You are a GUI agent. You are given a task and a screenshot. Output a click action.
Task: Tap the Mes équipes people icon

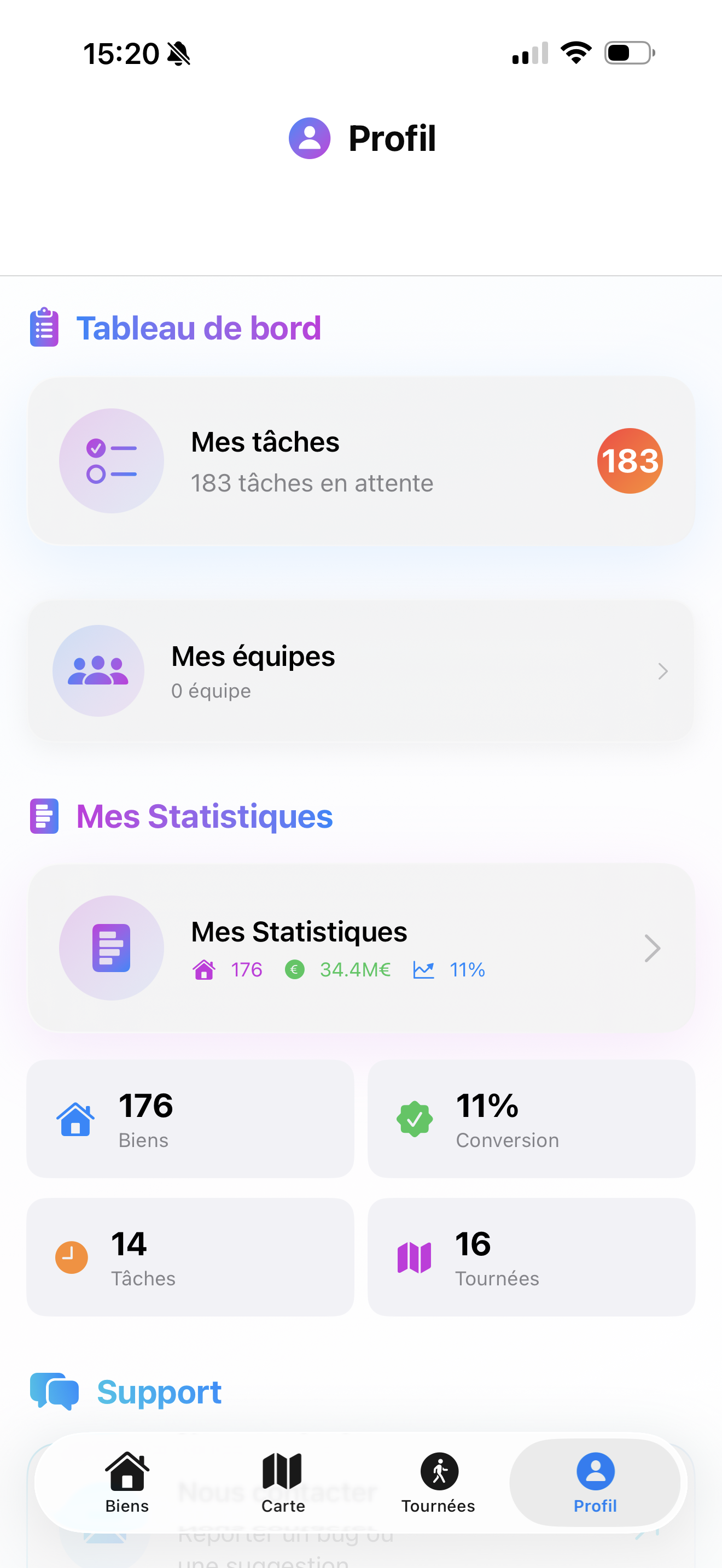pos(98,670)
